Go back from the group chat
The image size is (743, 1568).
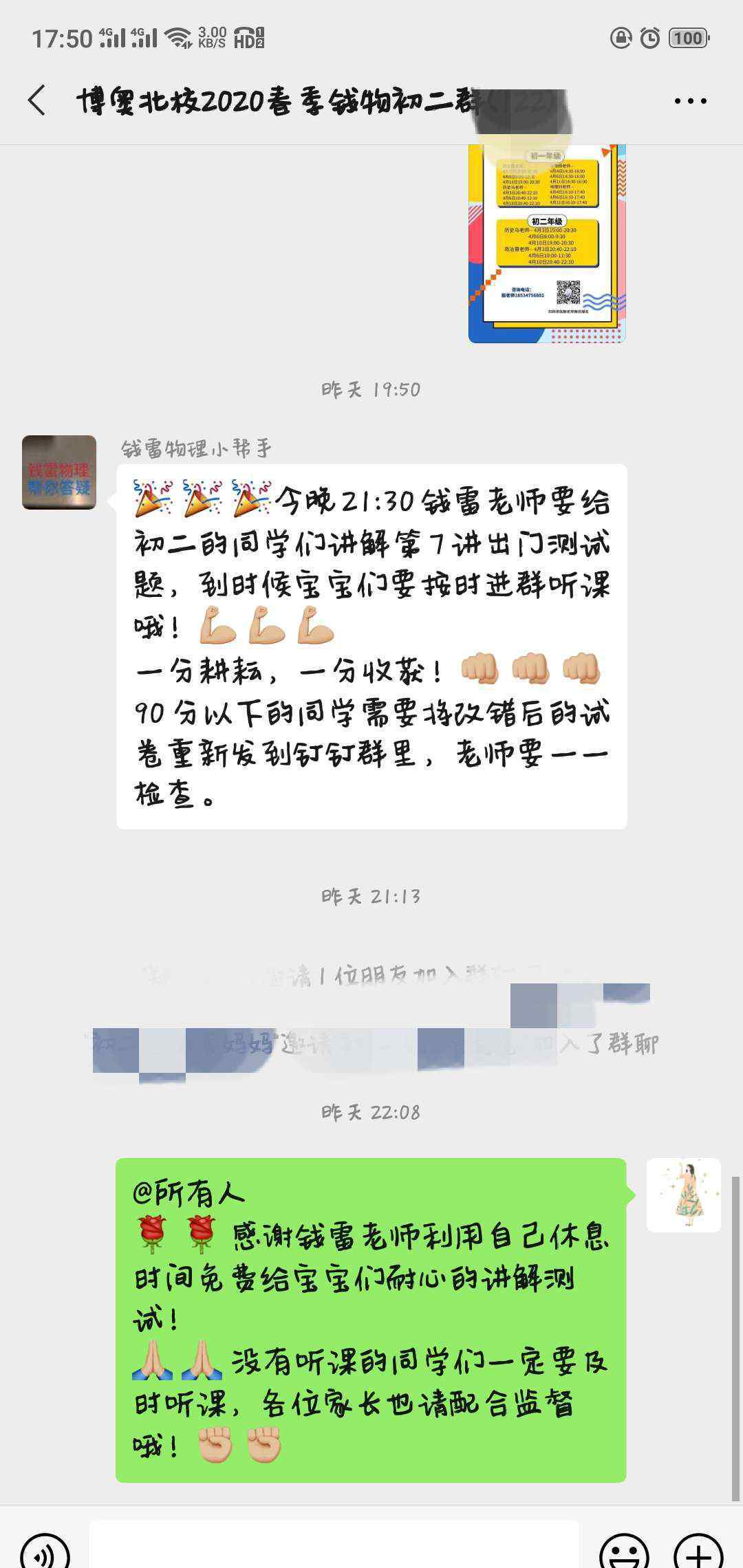[37, 100]
